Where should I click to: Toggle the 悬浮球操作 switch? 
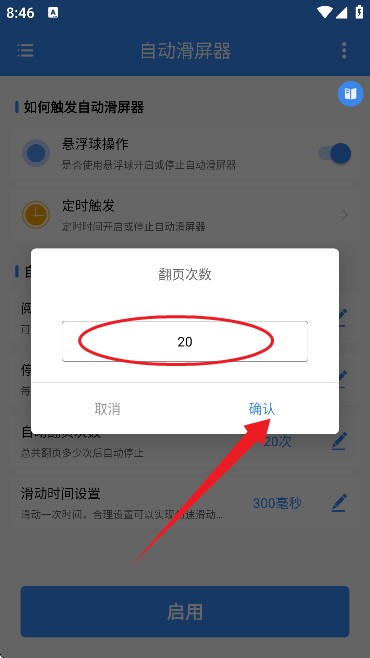click(334, 154)
